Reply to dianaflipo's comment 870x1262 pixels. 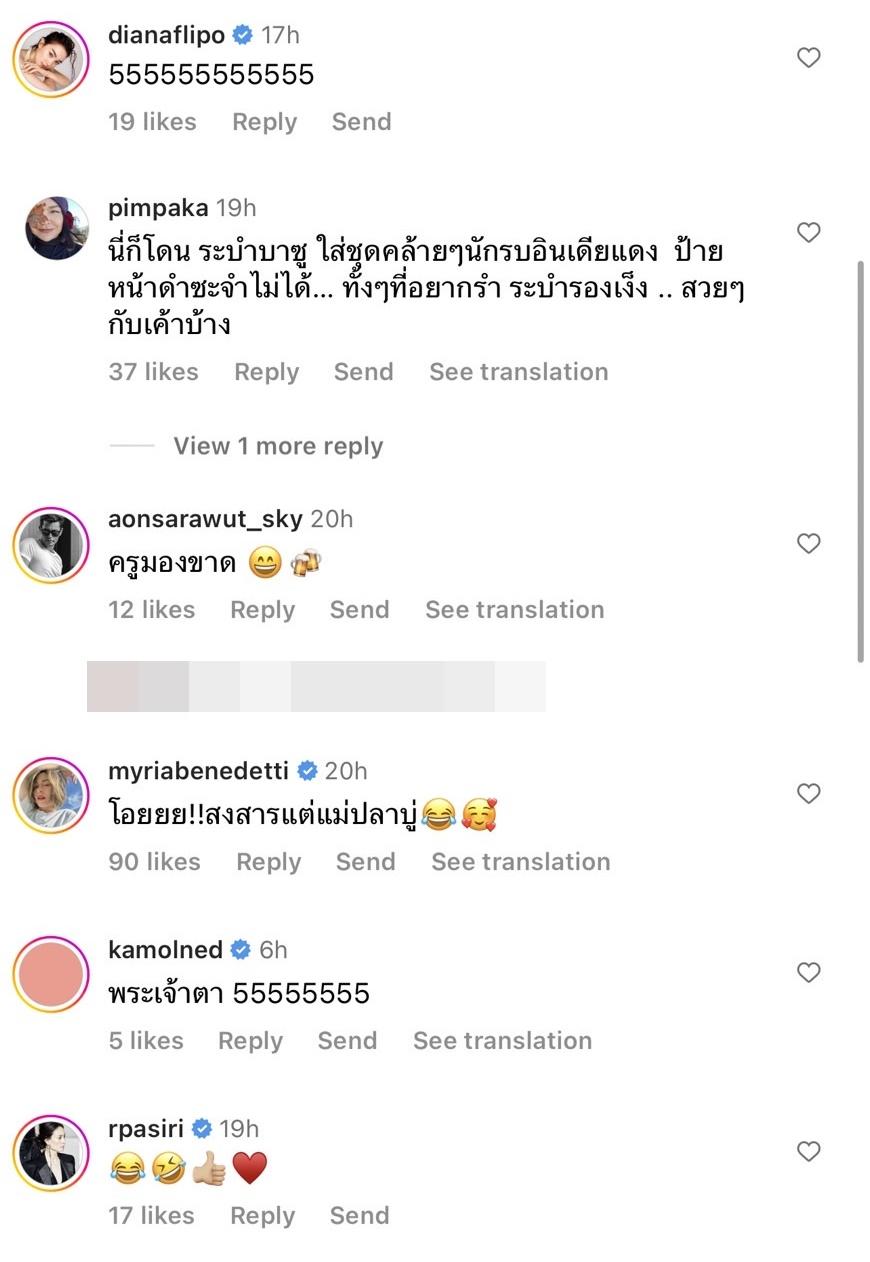[x=264, y=122]
